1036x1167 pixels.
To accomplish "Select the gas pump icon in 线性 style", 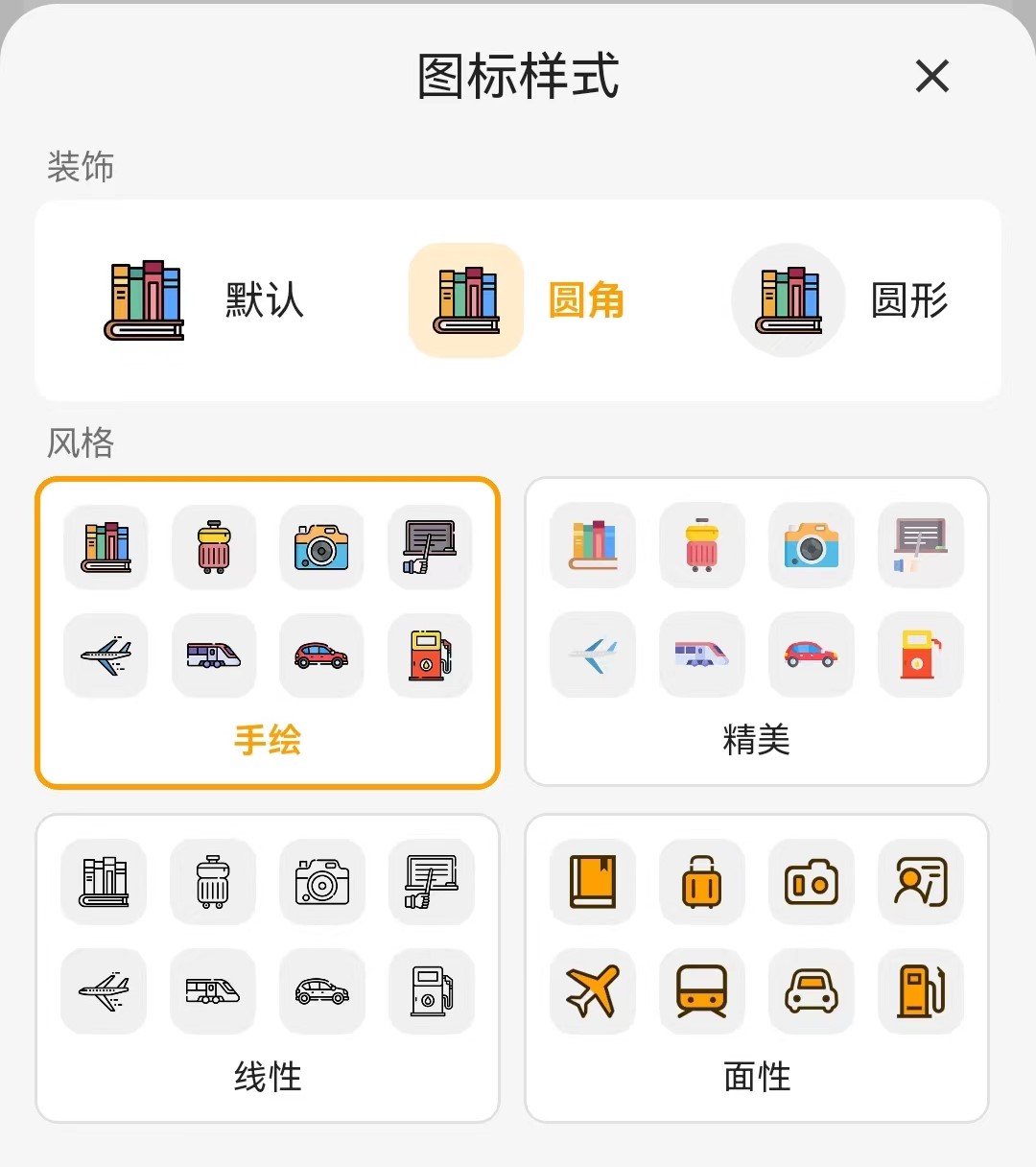I will pos(431,991).
